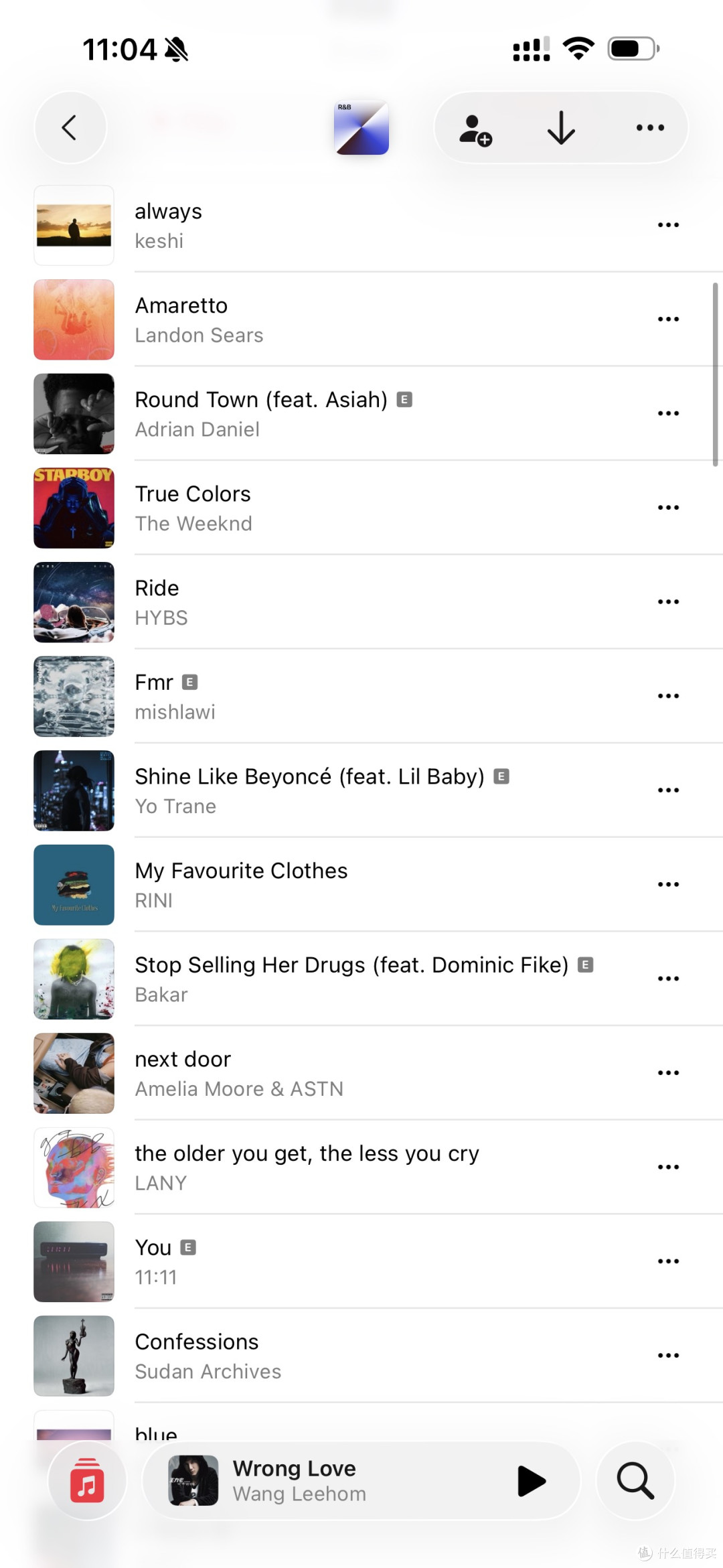Play next door by Amelia Moore & ASTN

(361, 1074)
